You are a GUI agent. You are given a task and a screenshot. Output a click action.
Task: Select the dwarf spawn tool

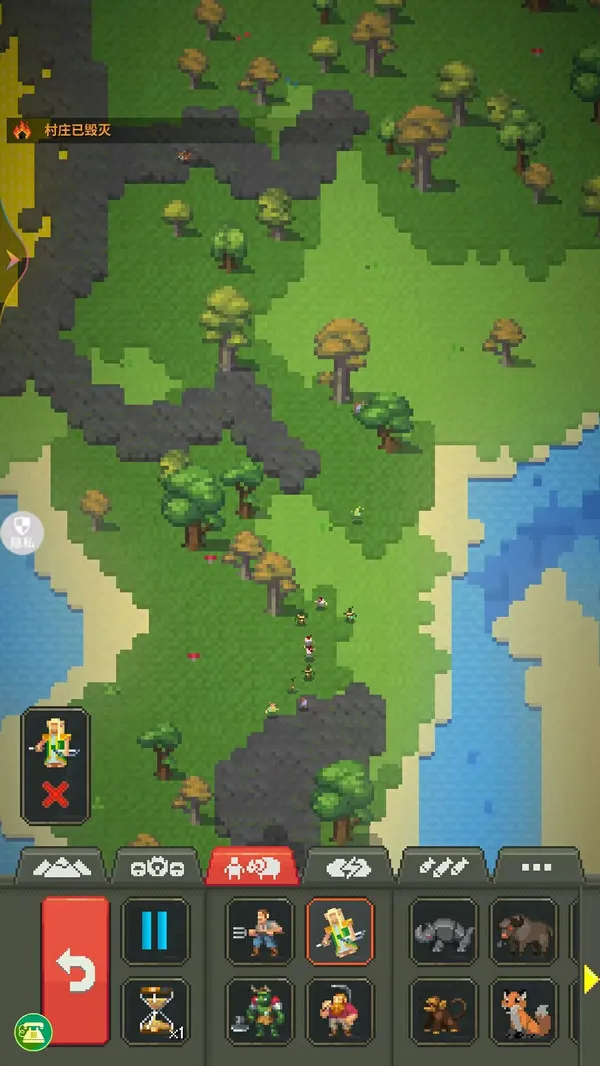340,1011
